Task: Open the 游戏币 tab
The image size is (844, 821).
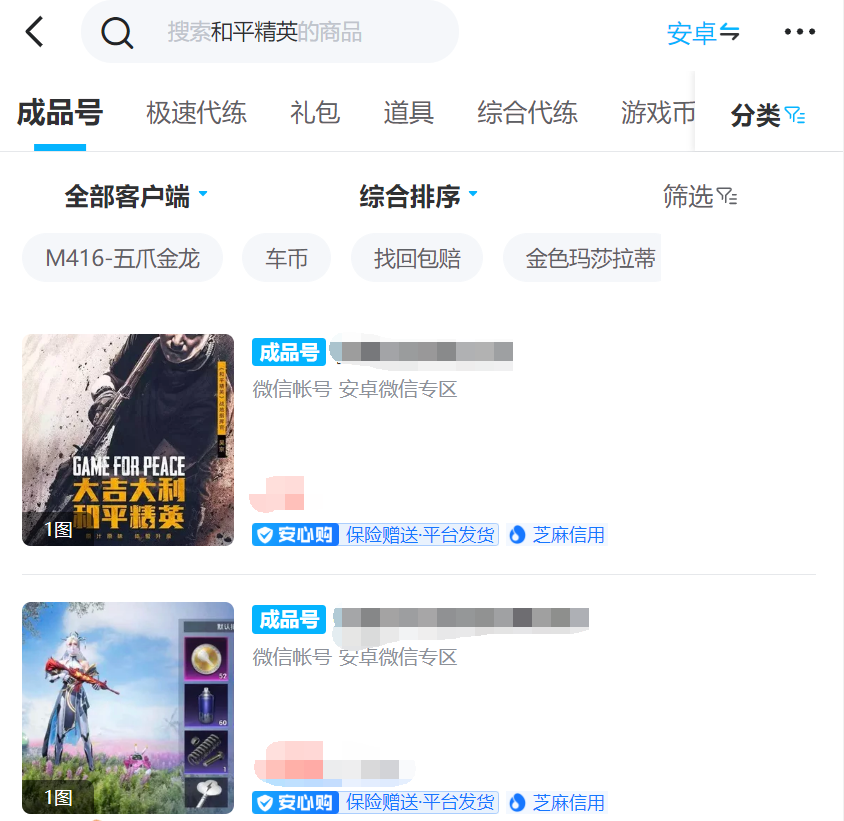Action: 657,113
